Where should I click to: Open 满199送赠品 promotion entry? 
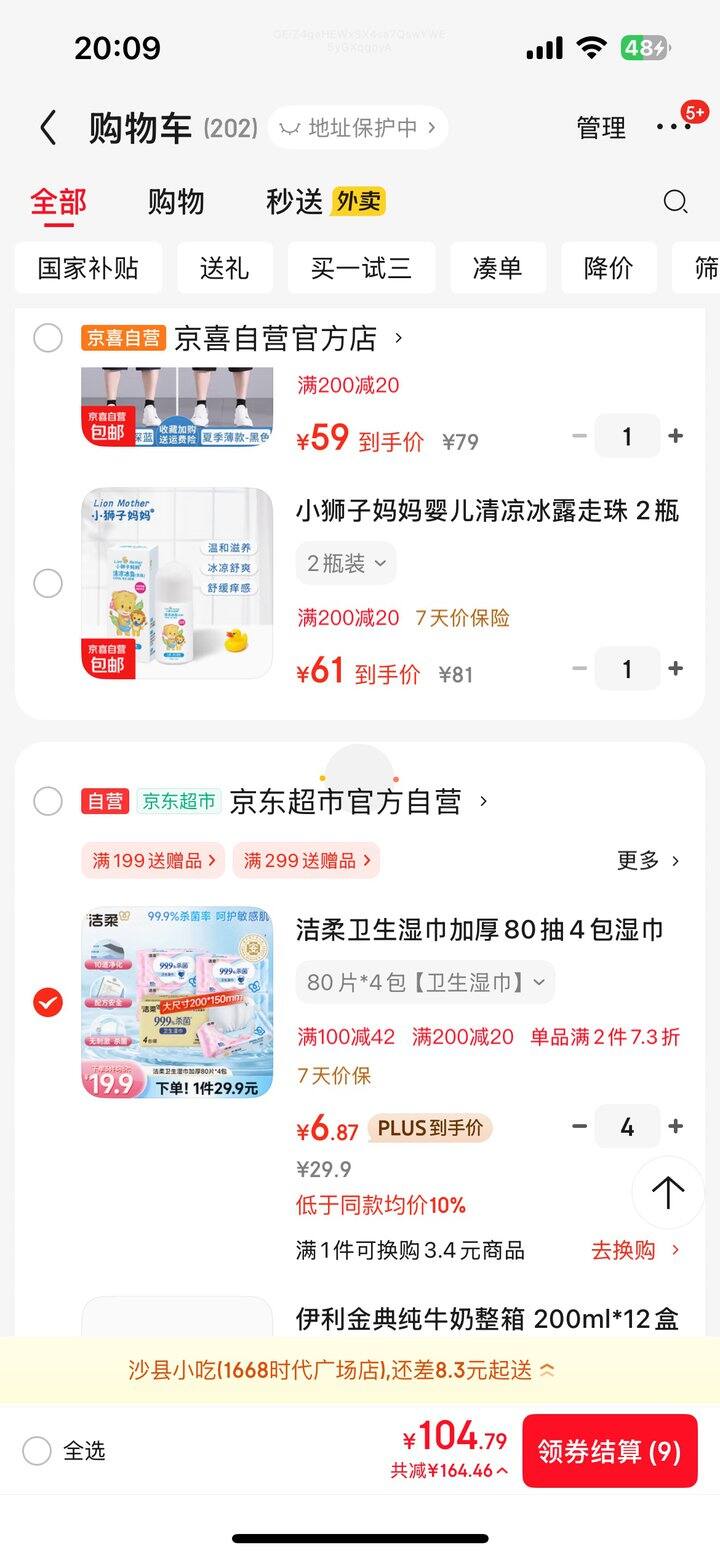152,860
